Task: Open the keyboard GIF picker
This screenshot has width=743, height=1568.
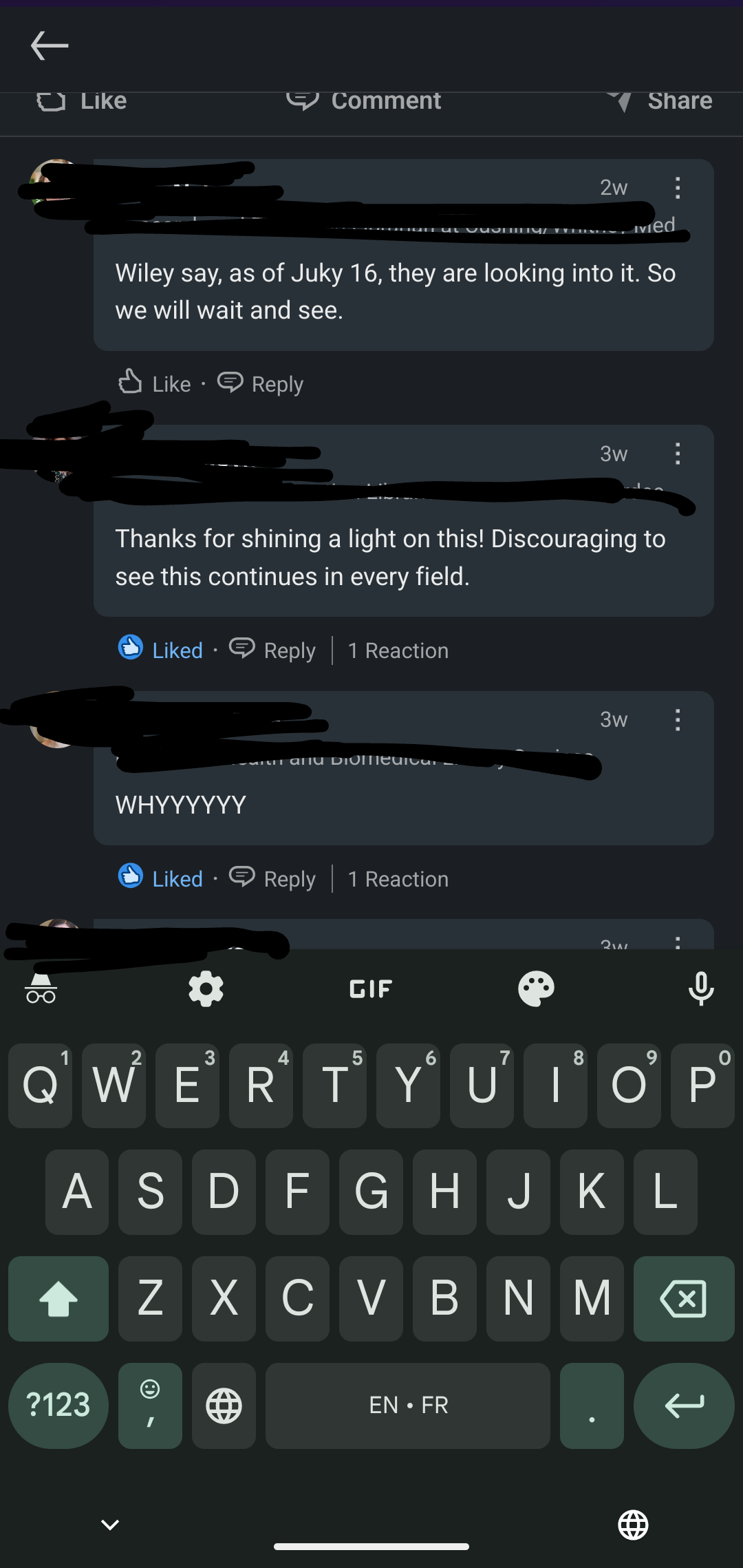Action: [x=371, y=989]
